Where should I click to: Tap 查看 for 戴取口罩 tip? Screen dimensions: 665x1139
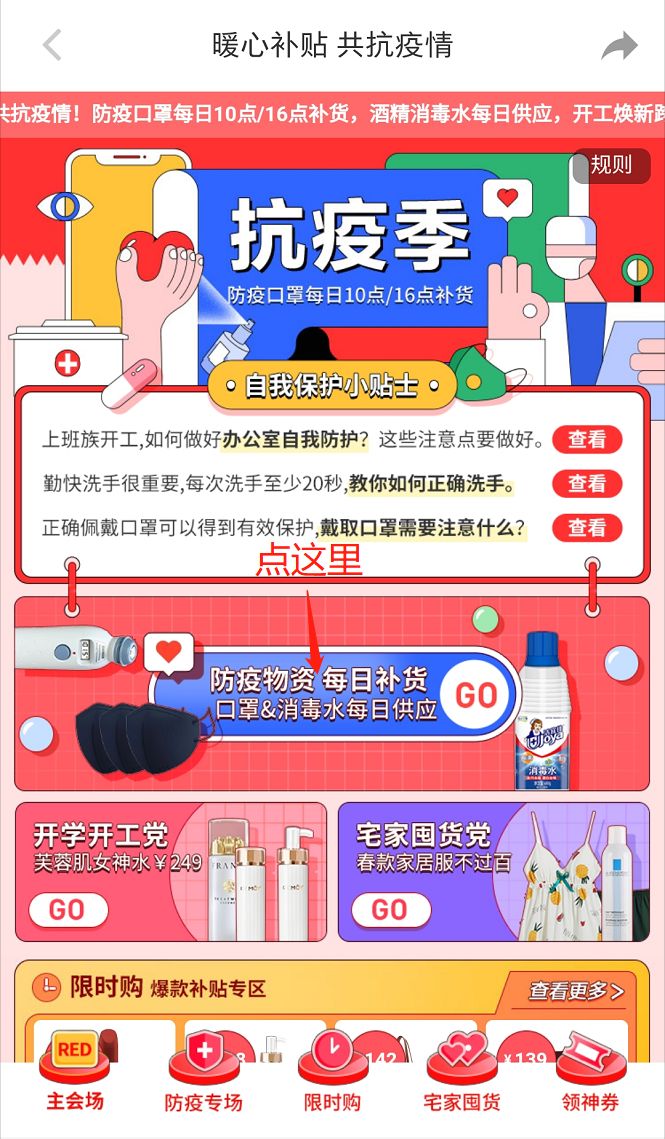click(x=587, y=528)
